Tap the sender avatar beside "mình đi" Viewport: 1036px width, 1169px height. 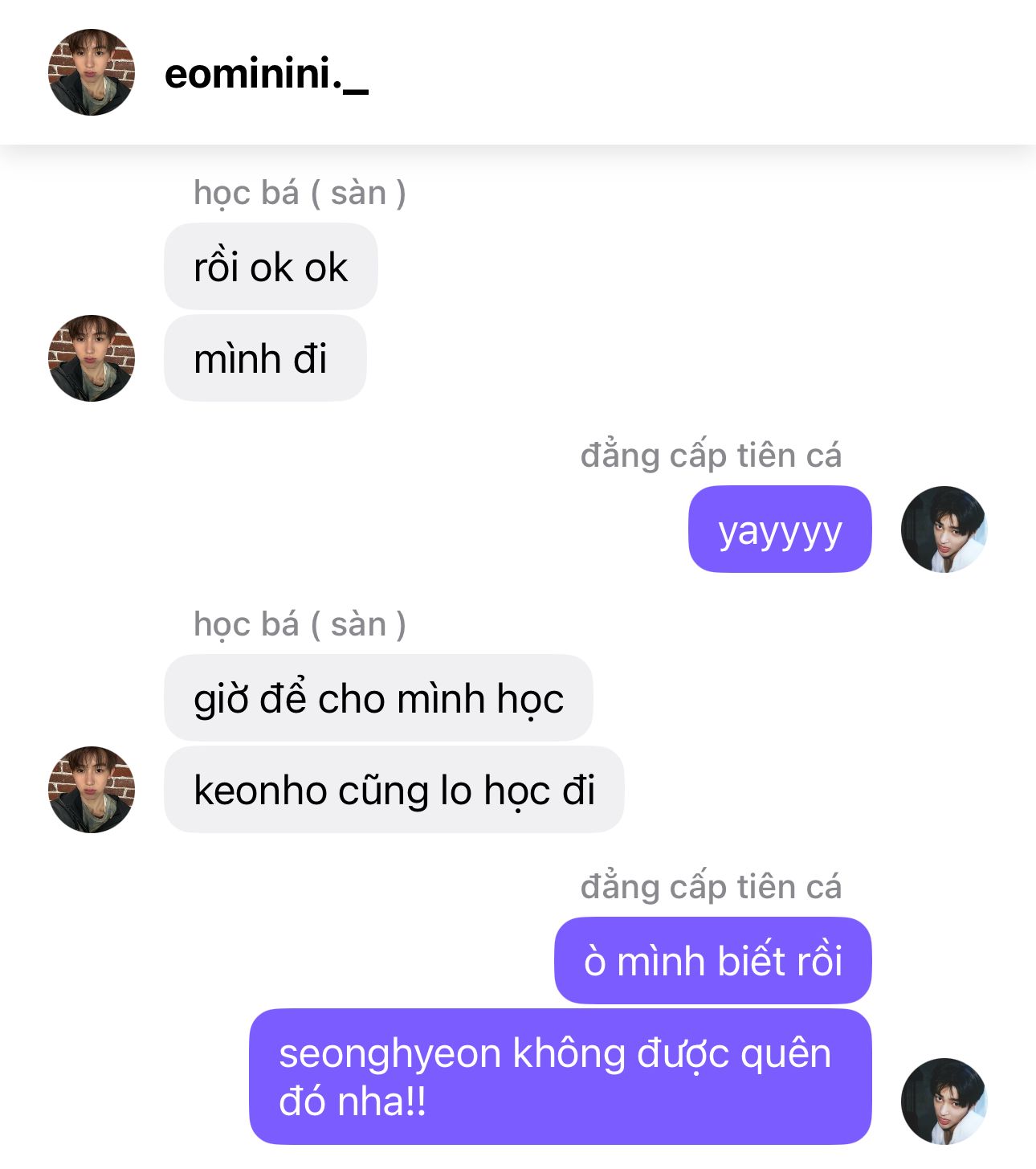92,358
